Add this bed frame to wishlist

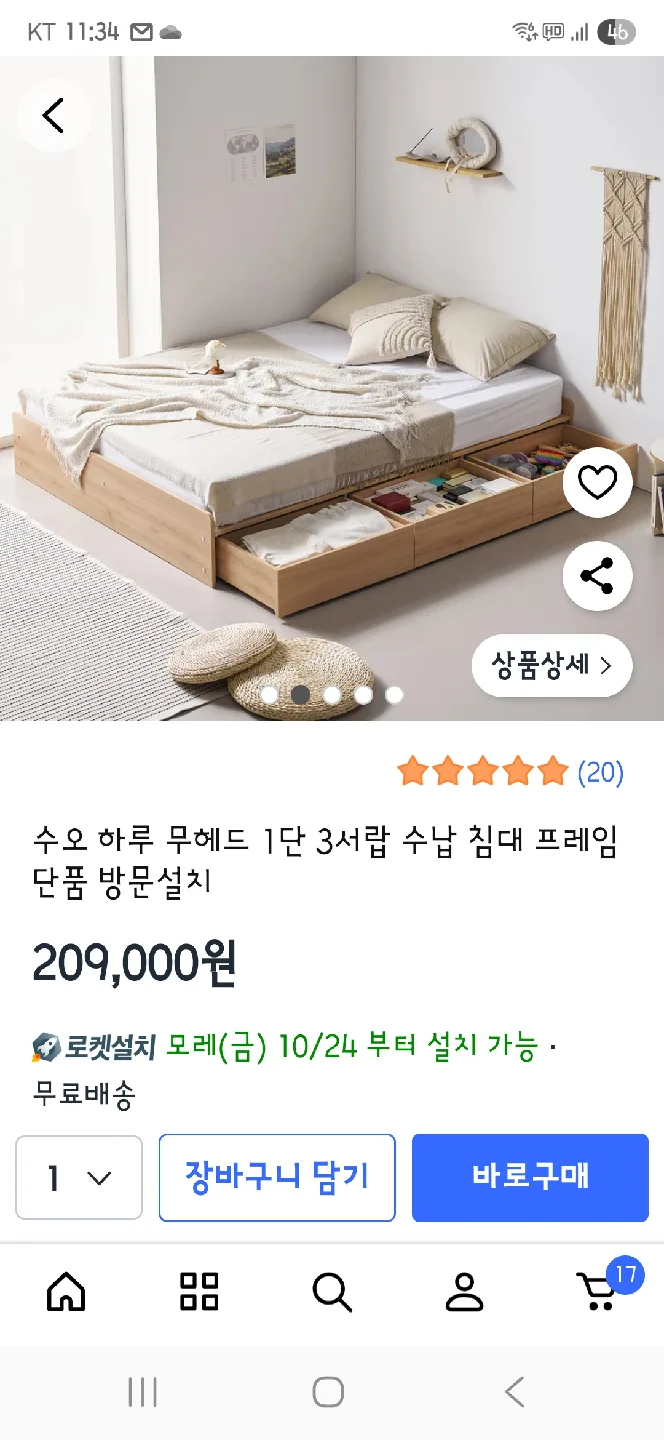click(597, 484)
